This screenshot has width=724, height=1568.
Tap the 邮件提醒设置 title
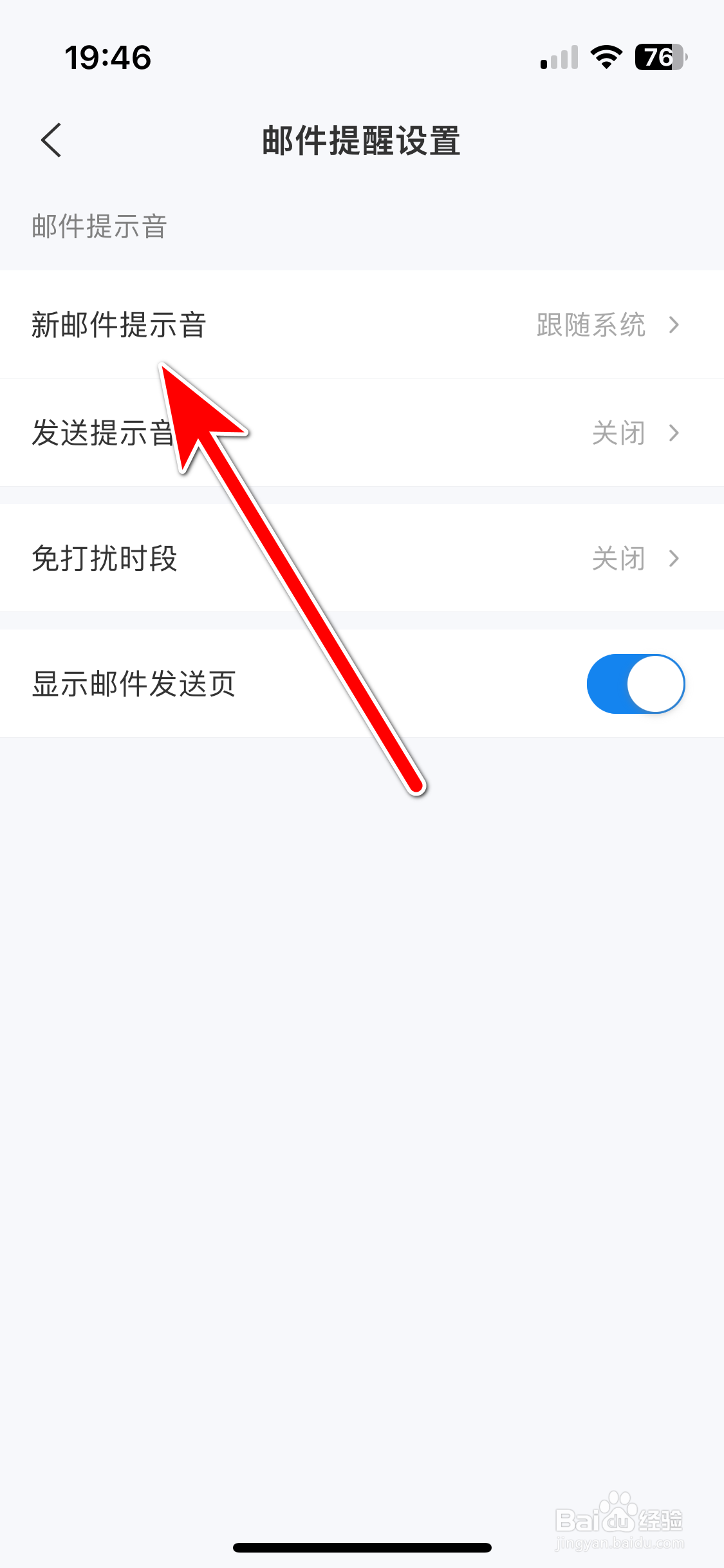(x=362, y=142)
